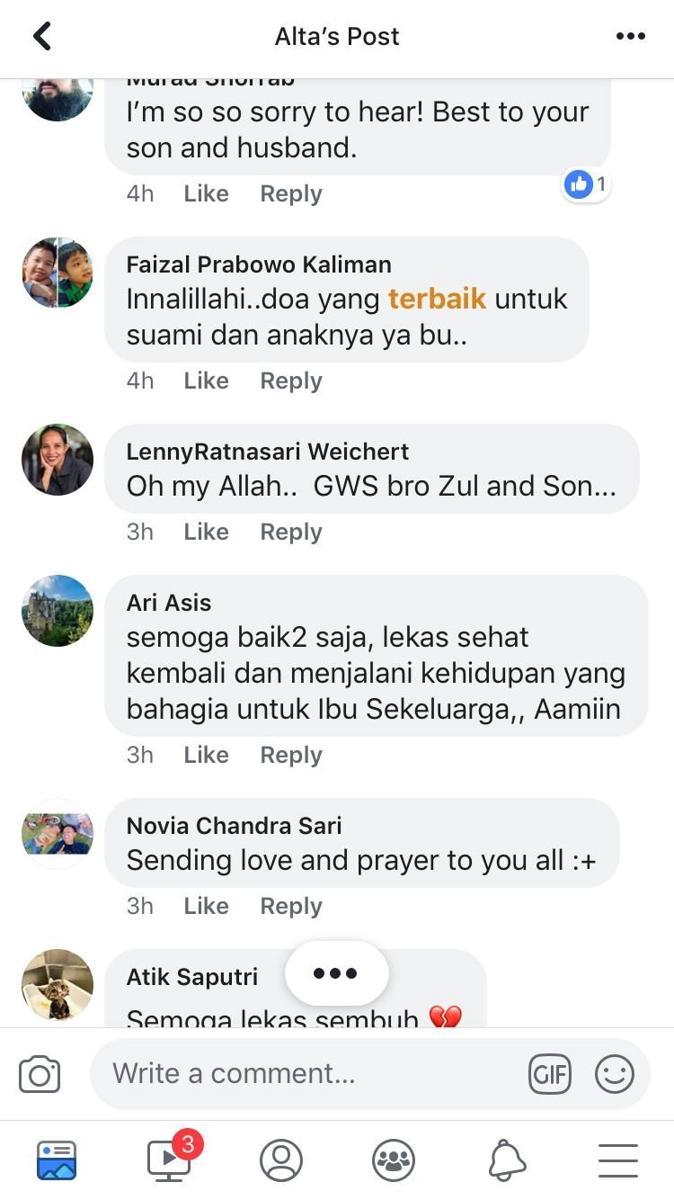The width and height of the screenshot is (674, 1200).
Task: View reactions on the first comment
Action: [586, 184]
